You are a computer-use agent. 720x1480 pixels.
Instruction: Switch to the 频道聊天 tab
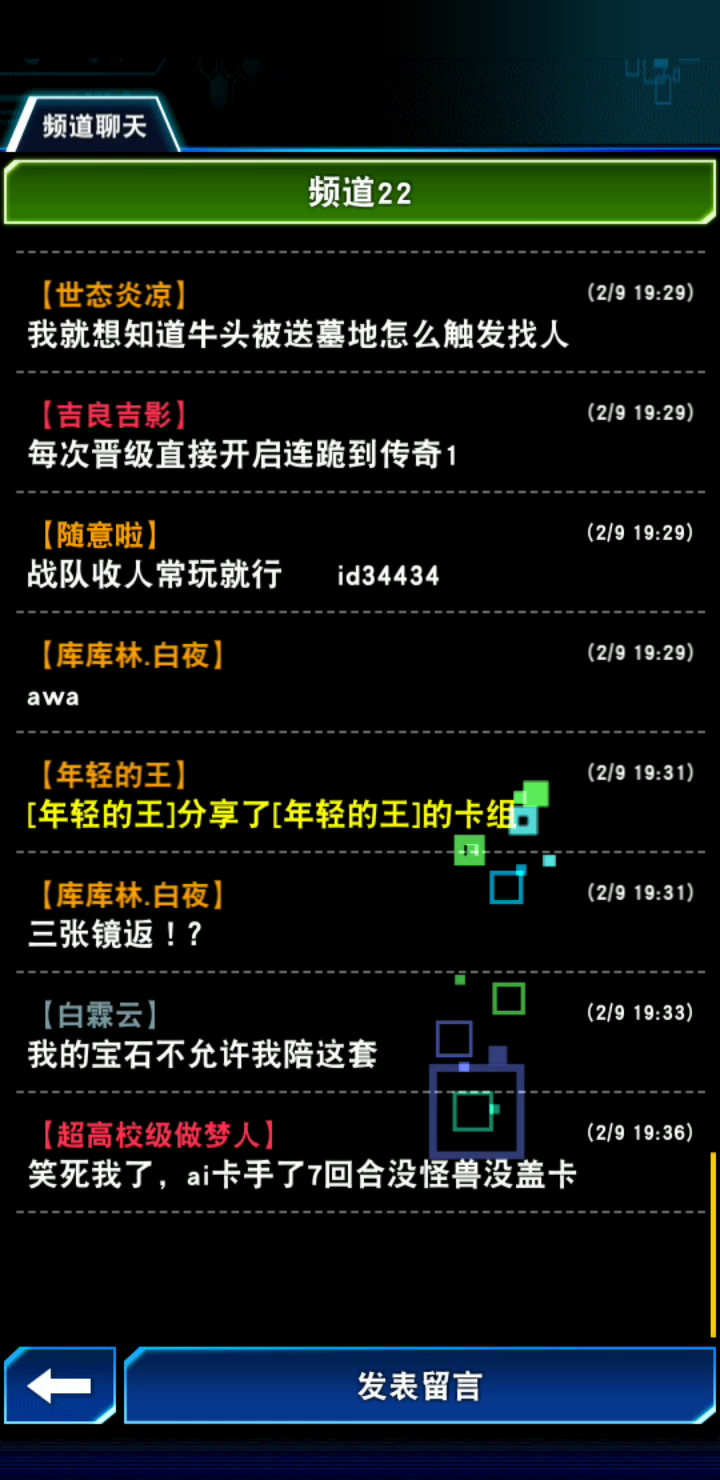pyautogui.click(x=95, y=126)
